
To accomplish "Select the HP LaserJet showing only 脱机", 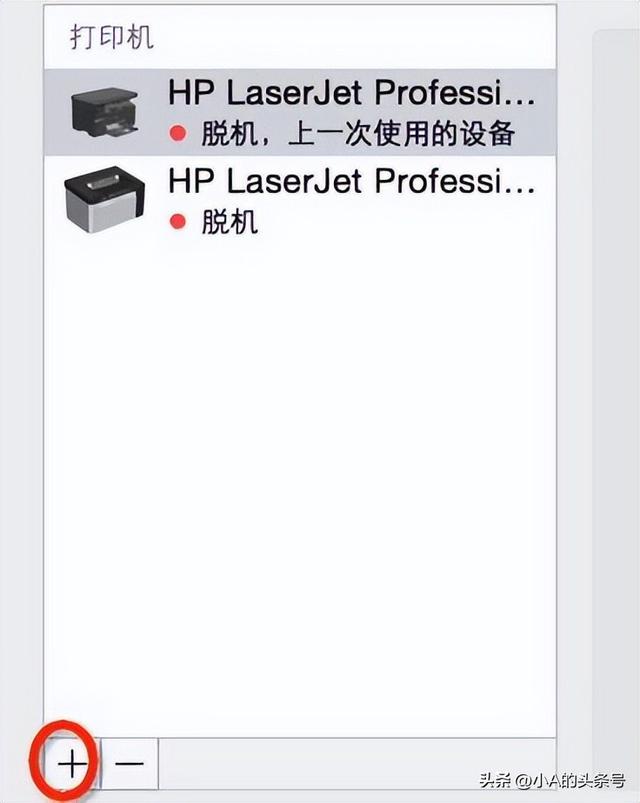I will [300, 199].
